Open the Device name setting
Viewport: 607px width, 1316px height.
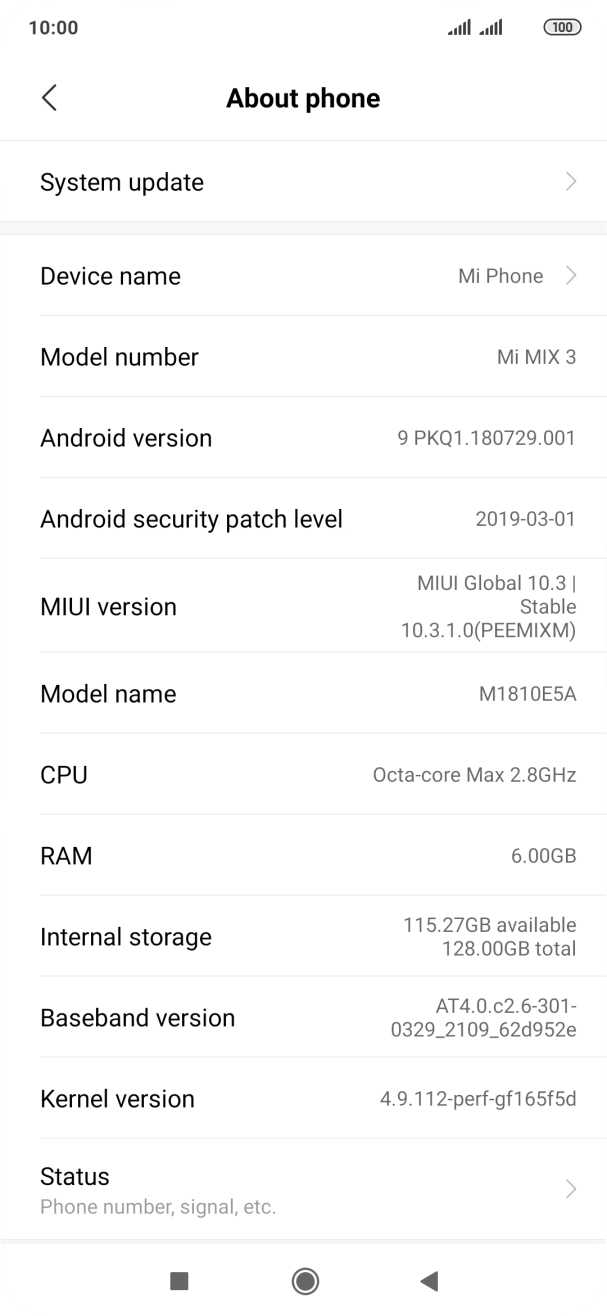pyautogui.click(x=303, y=276)
